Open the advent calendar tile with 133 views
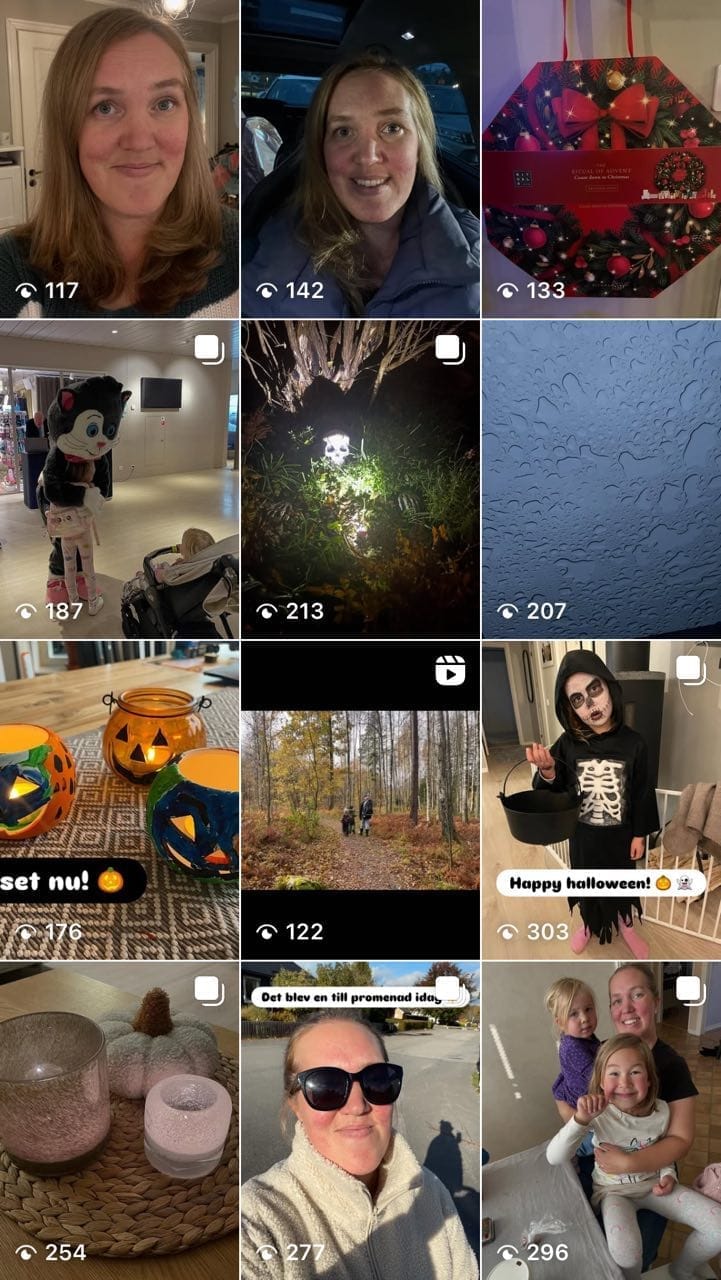Screen dimensions: 721x1280 coord(601,159)
